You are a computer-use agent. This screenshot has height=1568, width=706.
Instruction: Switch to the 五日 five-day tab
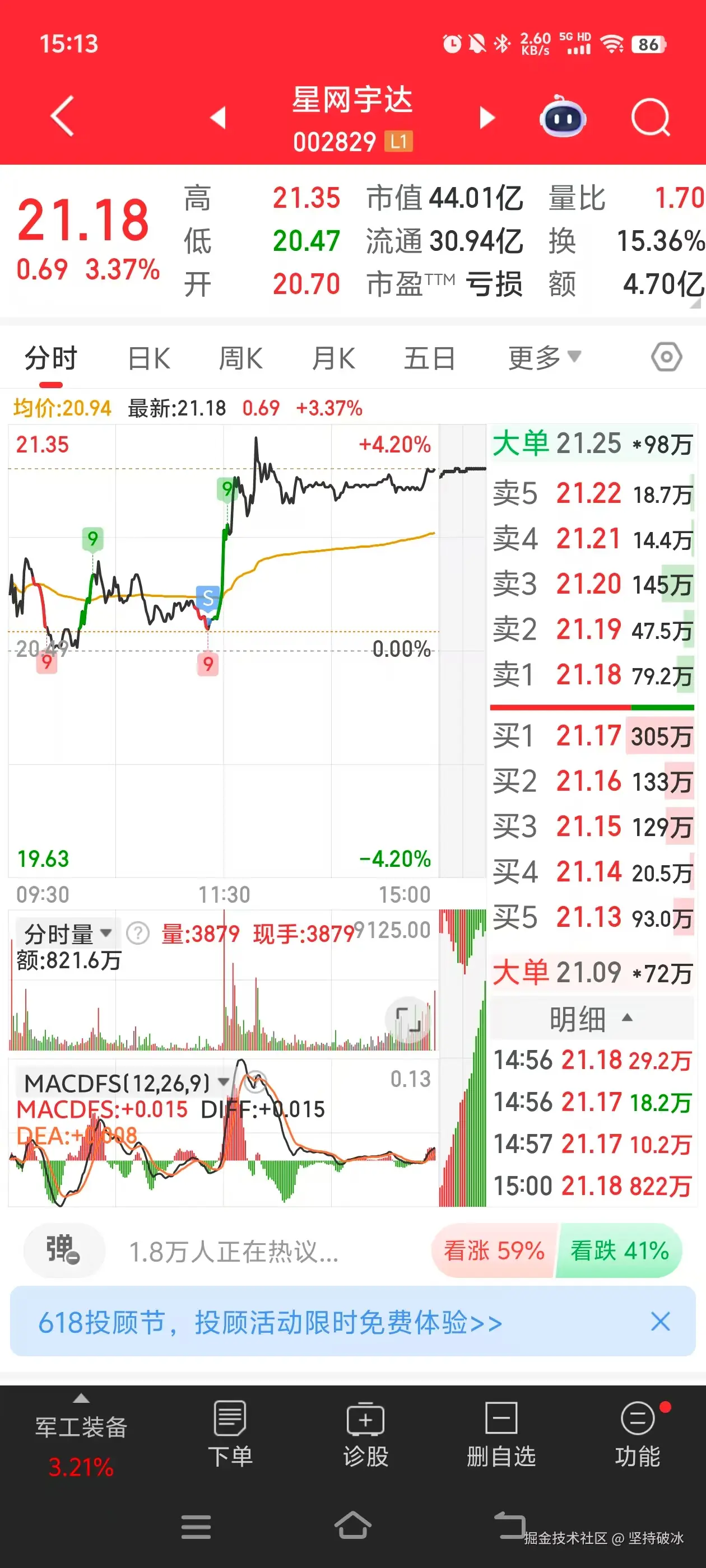coord(429,358)
